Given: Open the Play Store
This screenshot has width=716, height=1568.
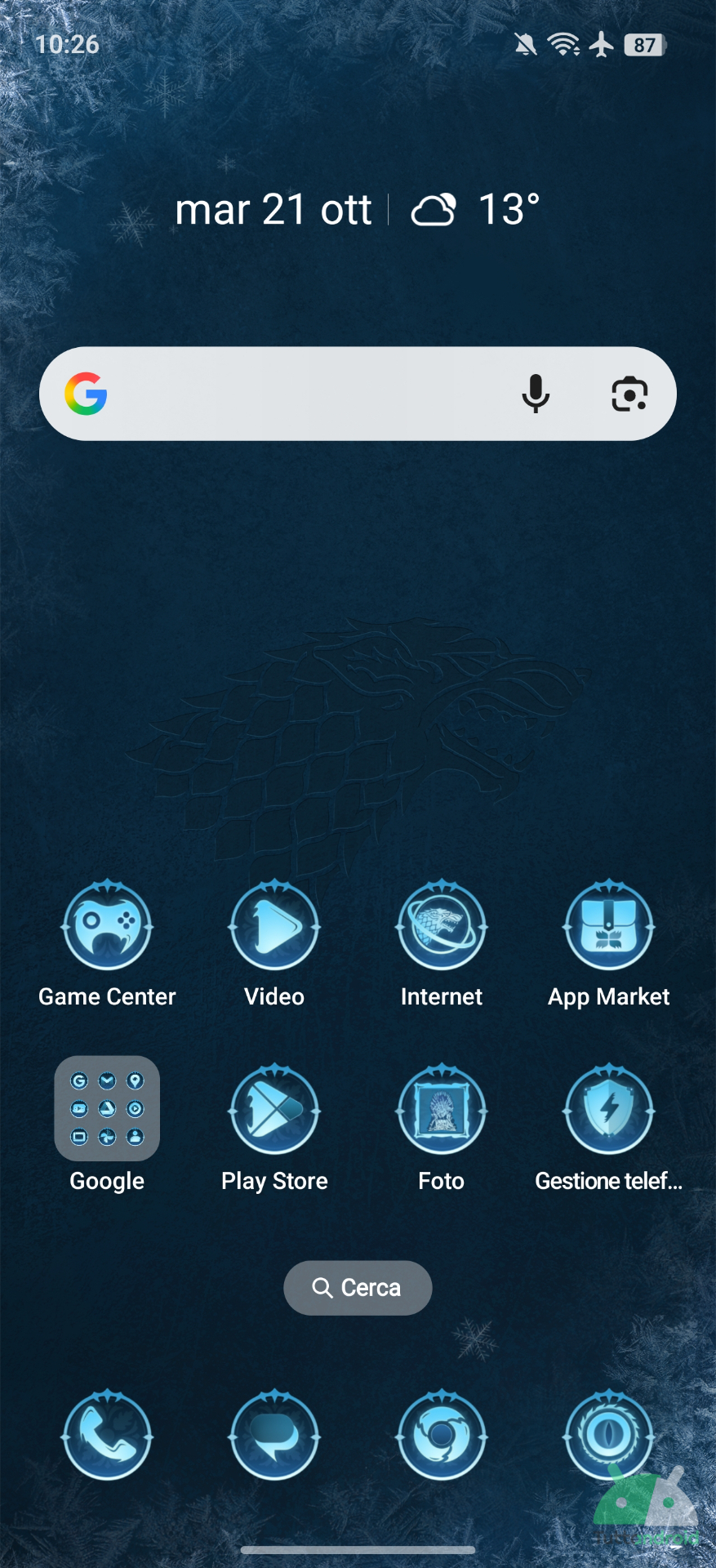Looking at the screenshot, I should click(274, 1110).
